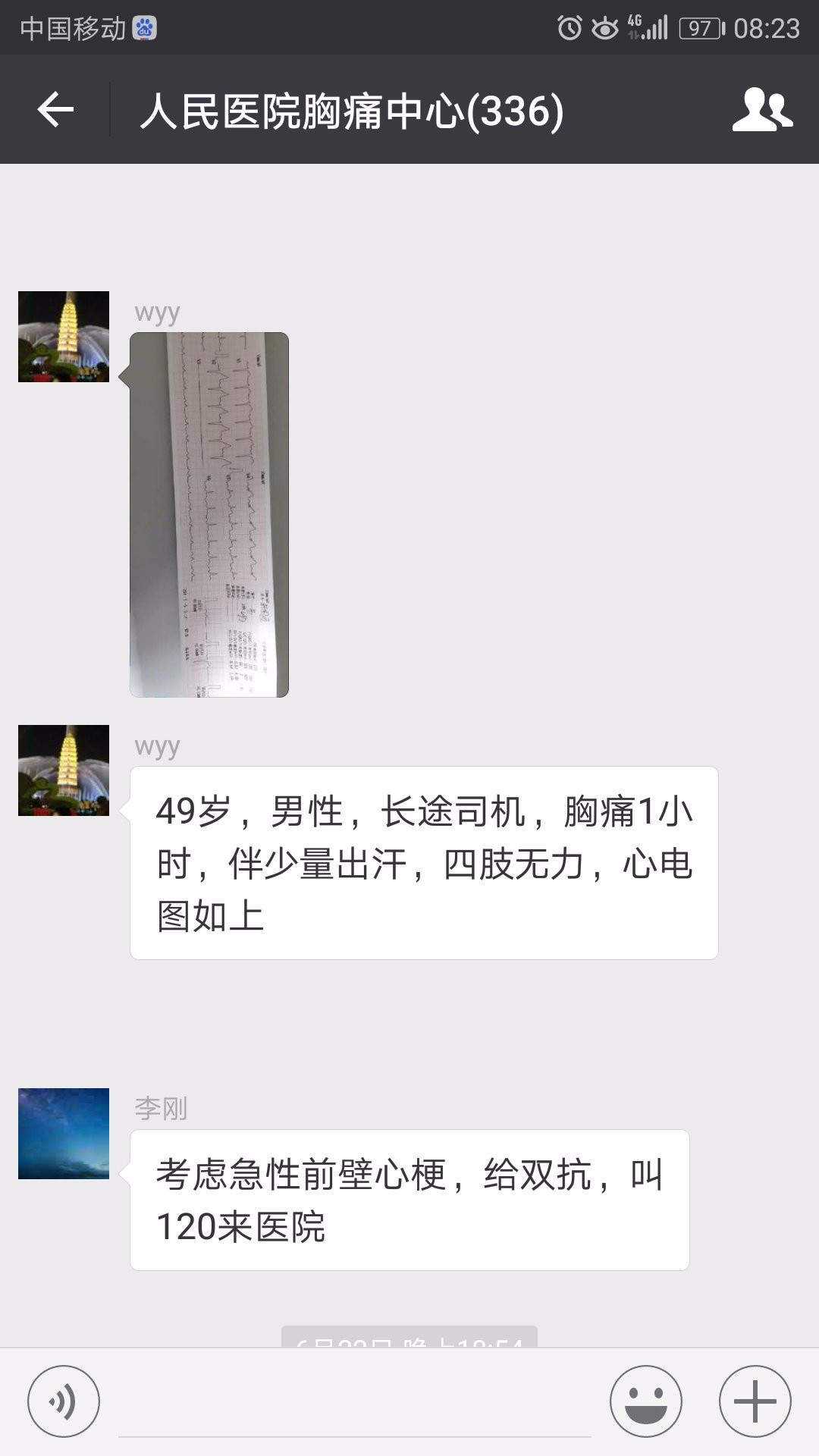
Task: Switch to voice message input
Action: 64,1401
